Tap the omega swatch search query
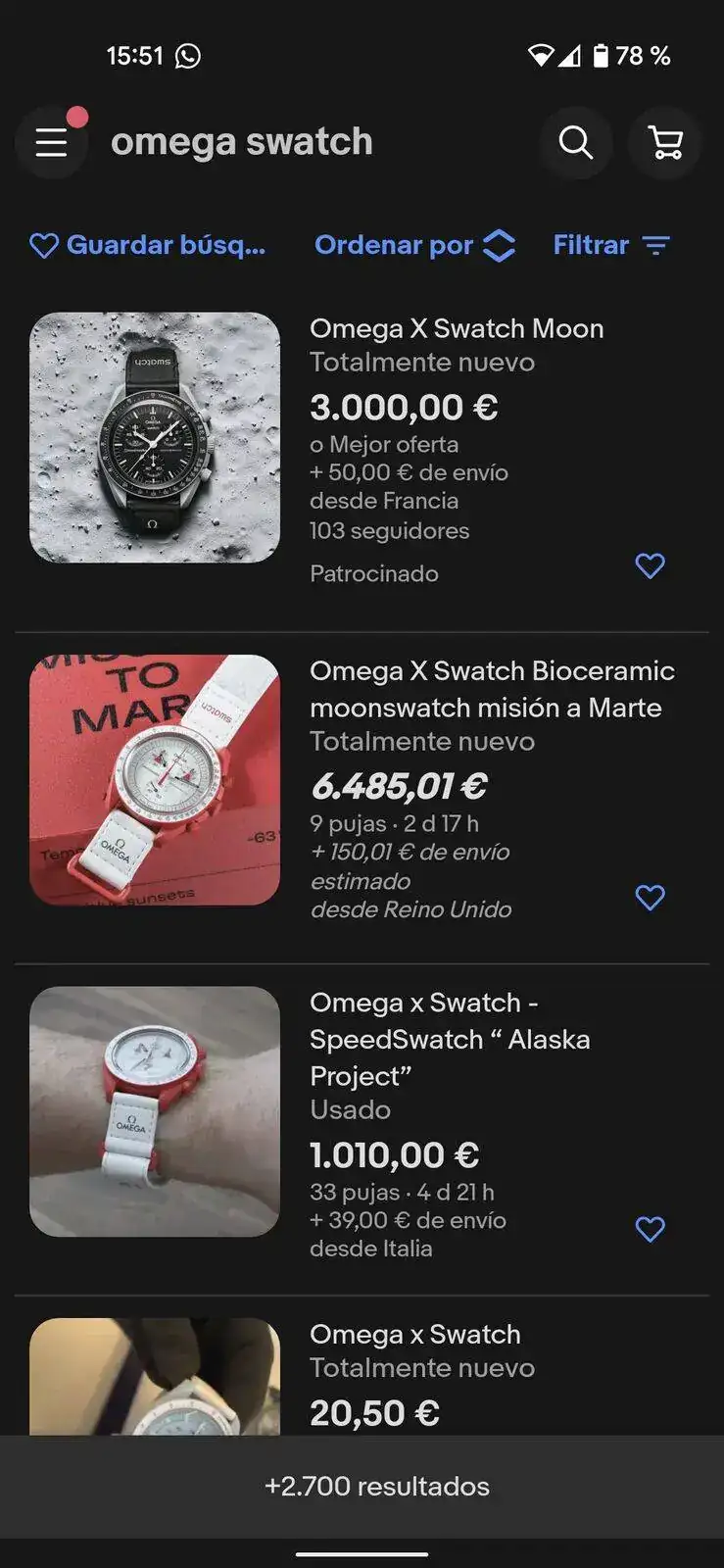Screen dimensions: 724x1568 pos(242,143)
